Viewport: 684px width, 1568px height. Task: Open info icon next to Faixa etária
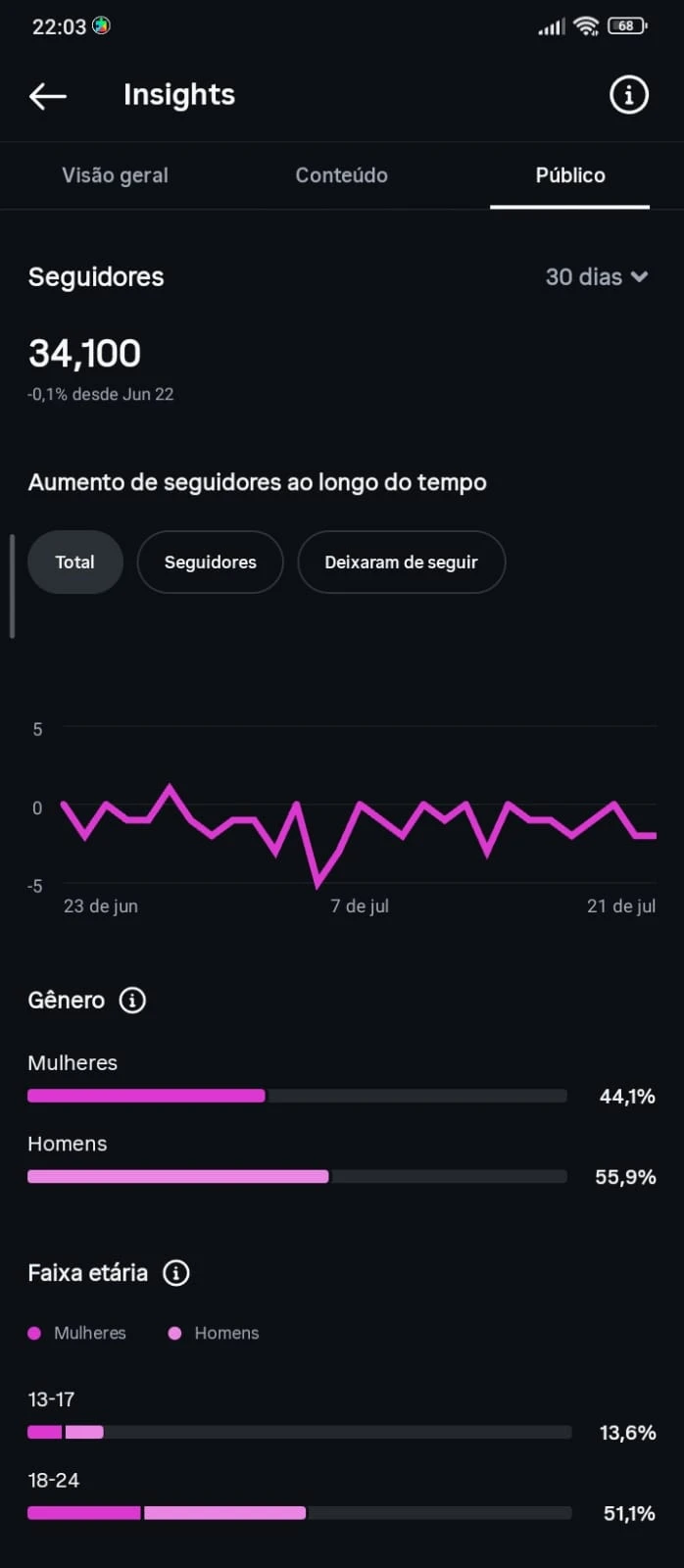(x=176, y=1273)
